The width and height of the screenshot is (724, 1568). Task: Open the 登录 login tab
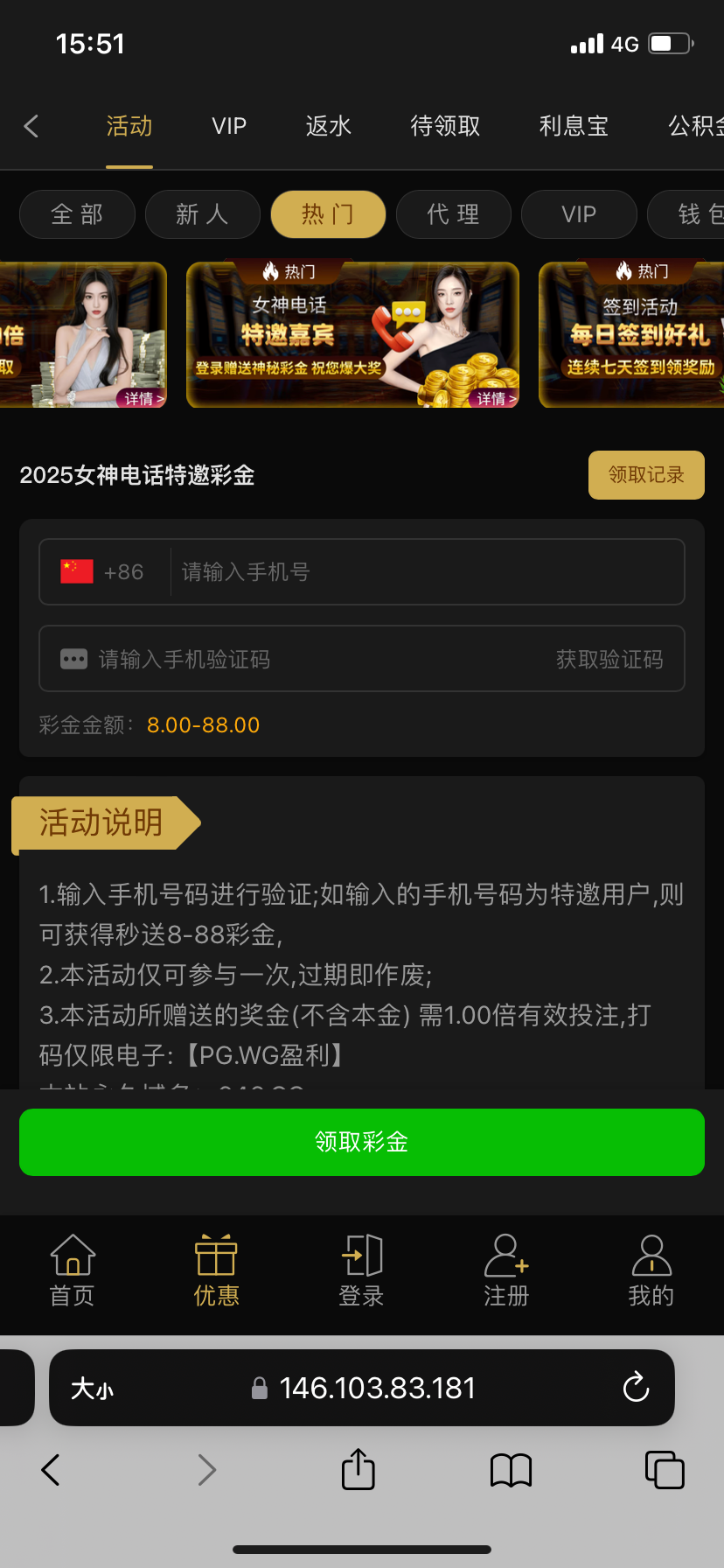click(x=361, y=1270)
